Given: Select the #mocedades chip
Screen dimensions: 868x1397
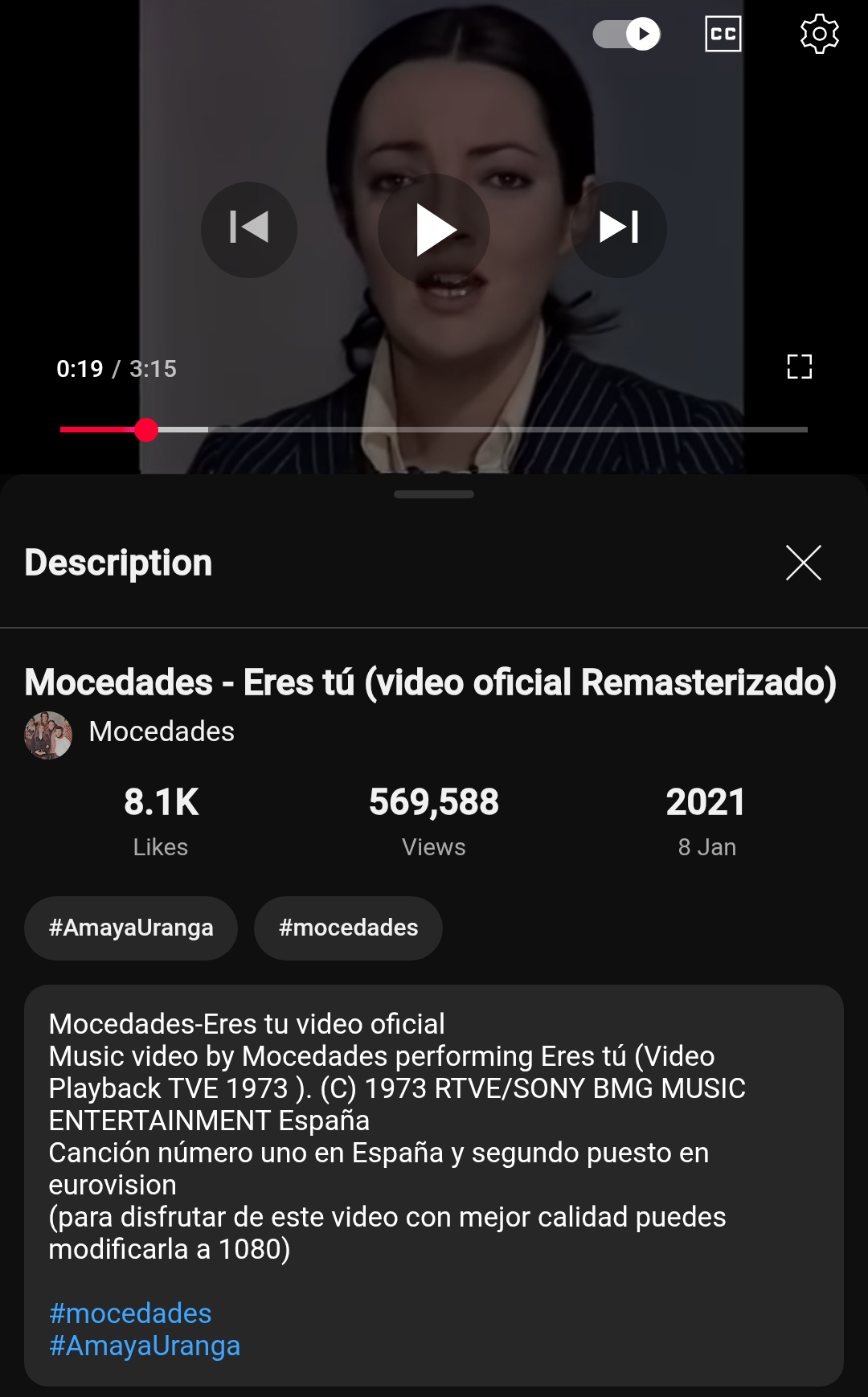Looking at the screenshot, I should [348, 928].
